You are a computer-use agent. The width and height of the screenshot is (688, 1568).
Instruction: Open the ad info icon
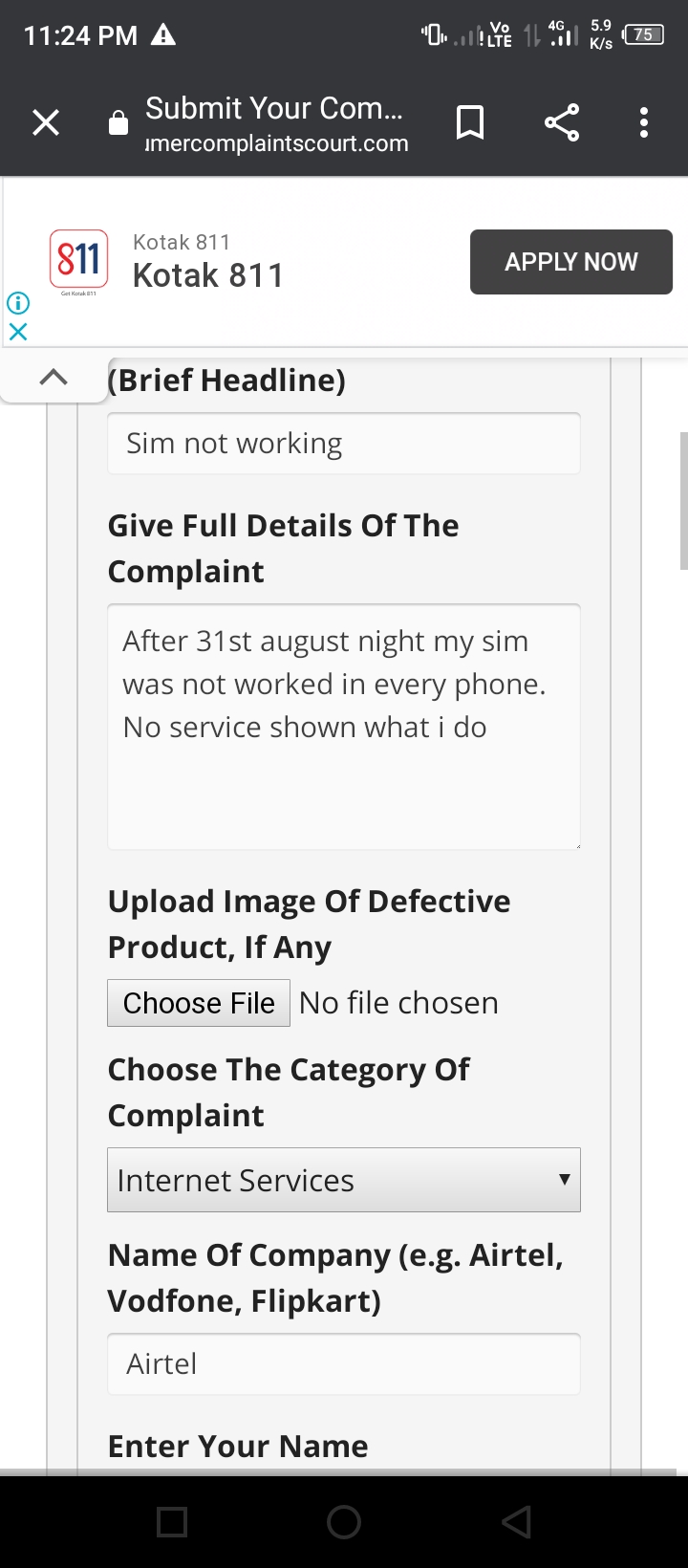coord(18,303)
